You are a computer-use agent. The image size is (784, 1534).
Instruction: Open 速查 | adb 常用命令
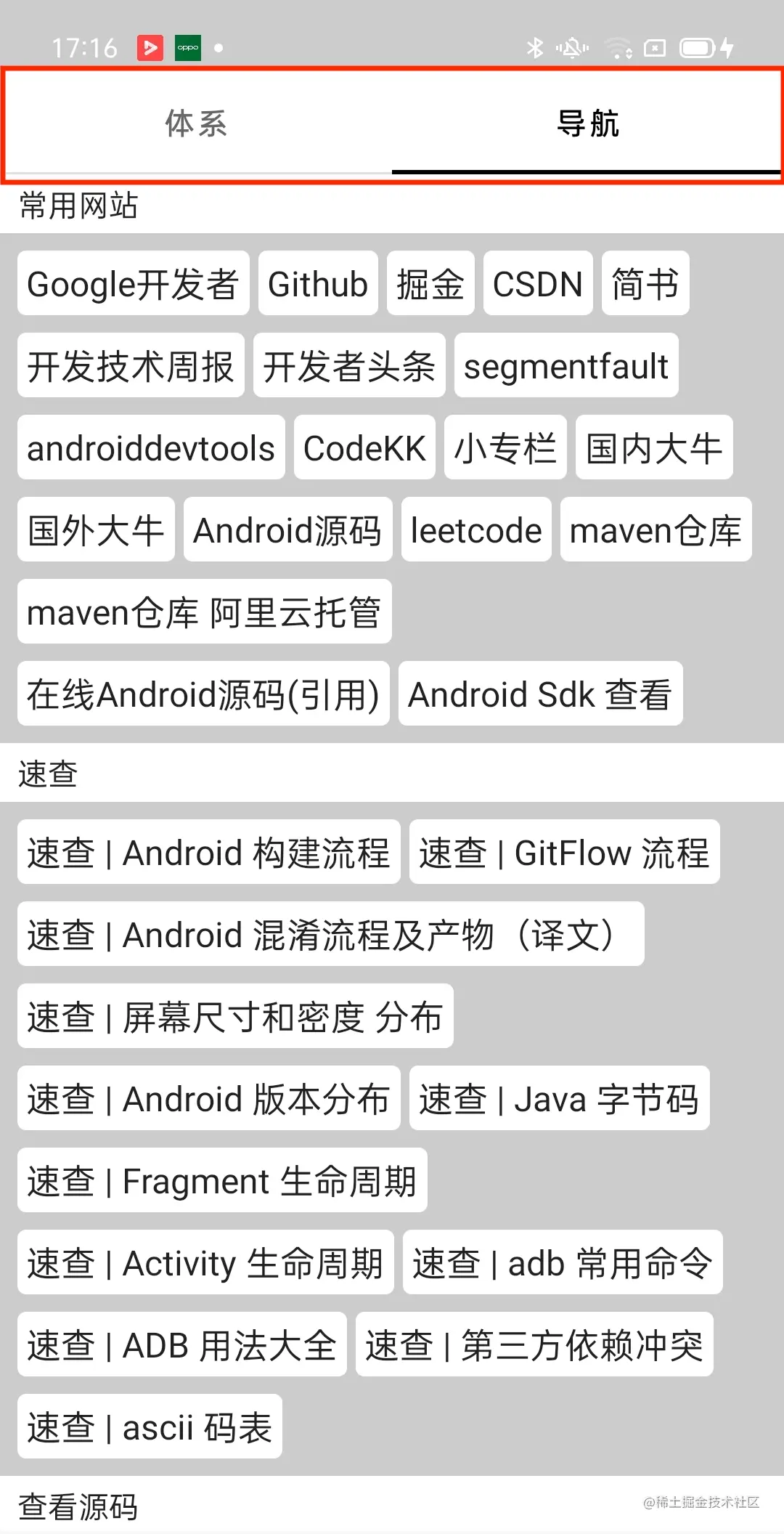point(563,1263)
